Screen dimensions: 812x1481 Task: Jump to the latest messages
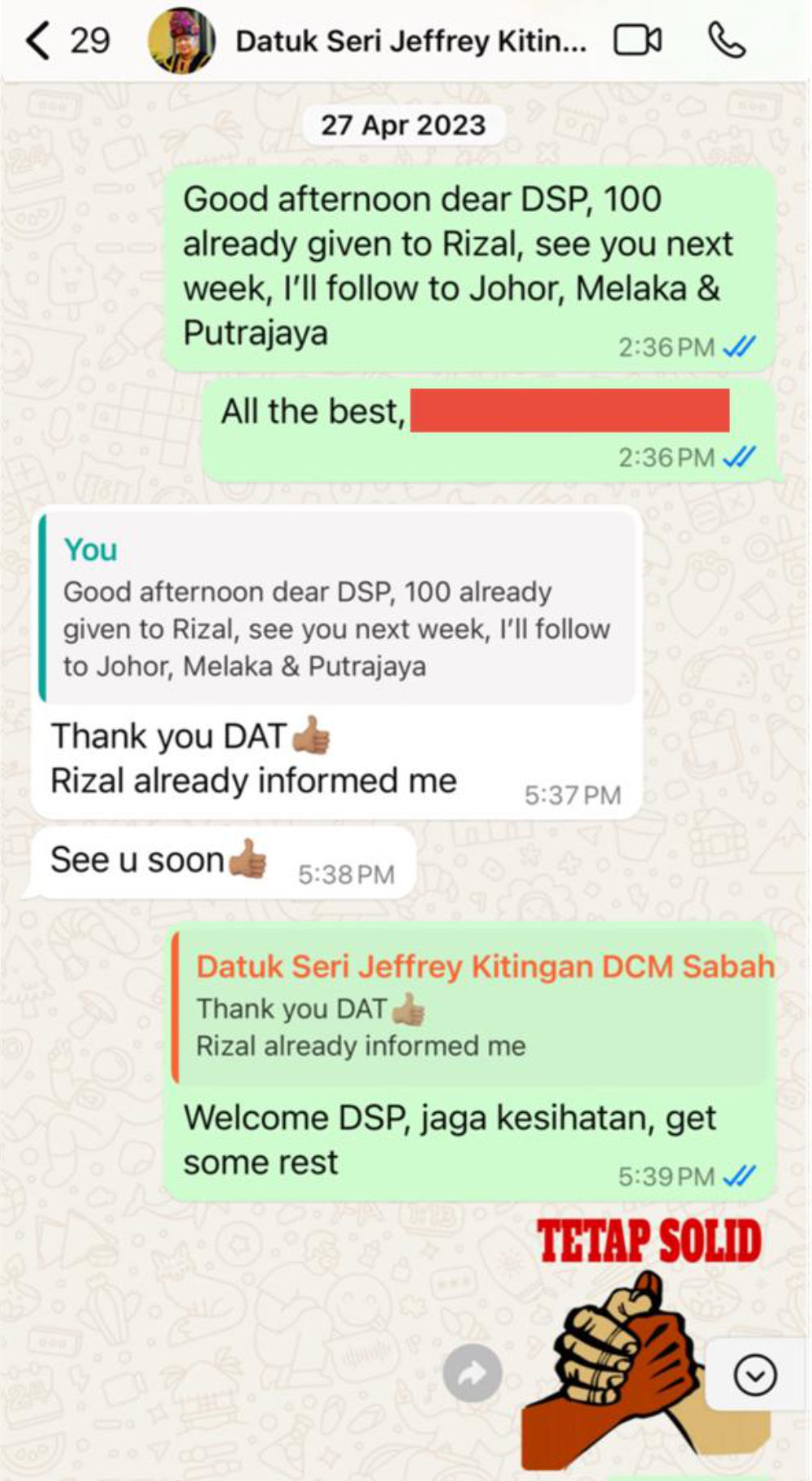click(x=755, y=1375)
